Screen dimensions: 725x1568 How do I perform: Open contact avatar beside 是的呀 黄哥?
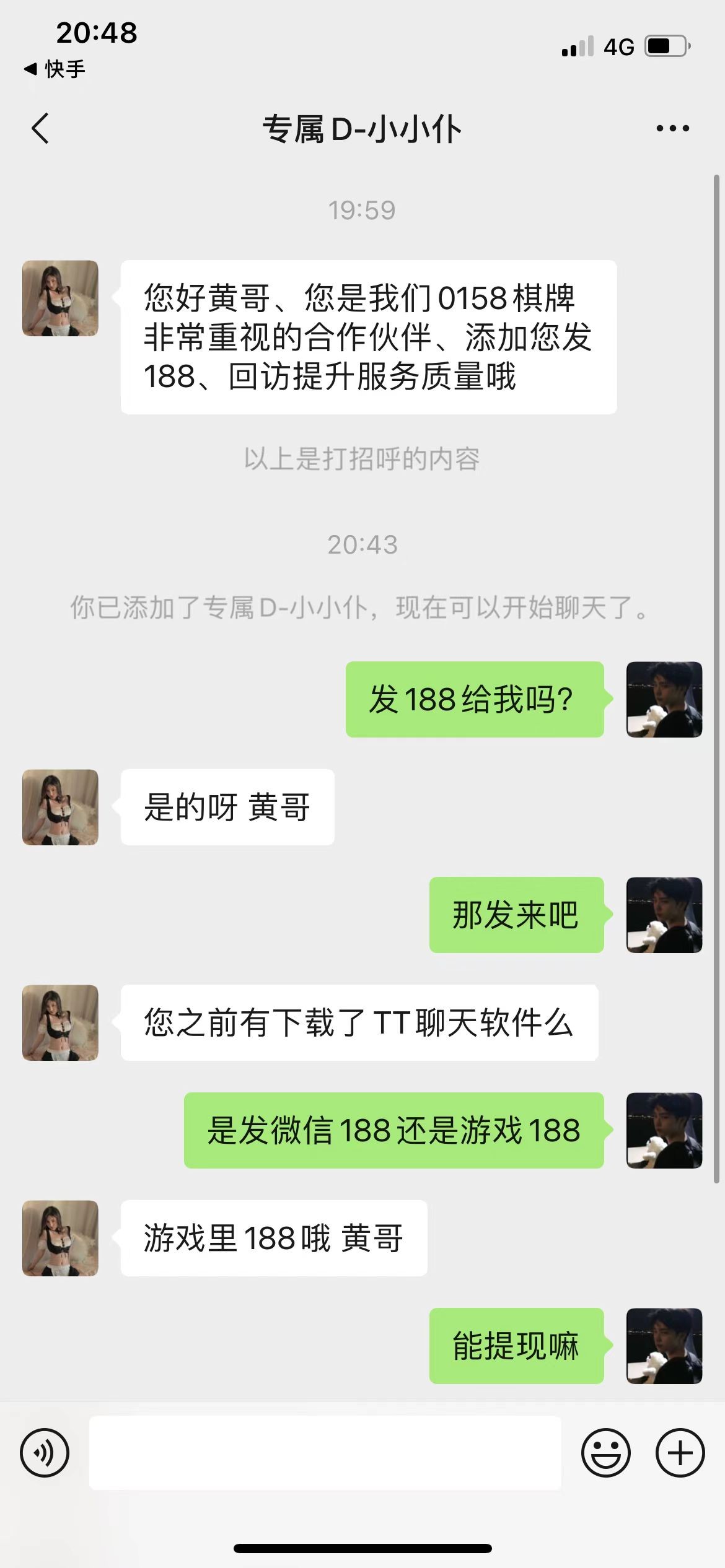(60, 807)
